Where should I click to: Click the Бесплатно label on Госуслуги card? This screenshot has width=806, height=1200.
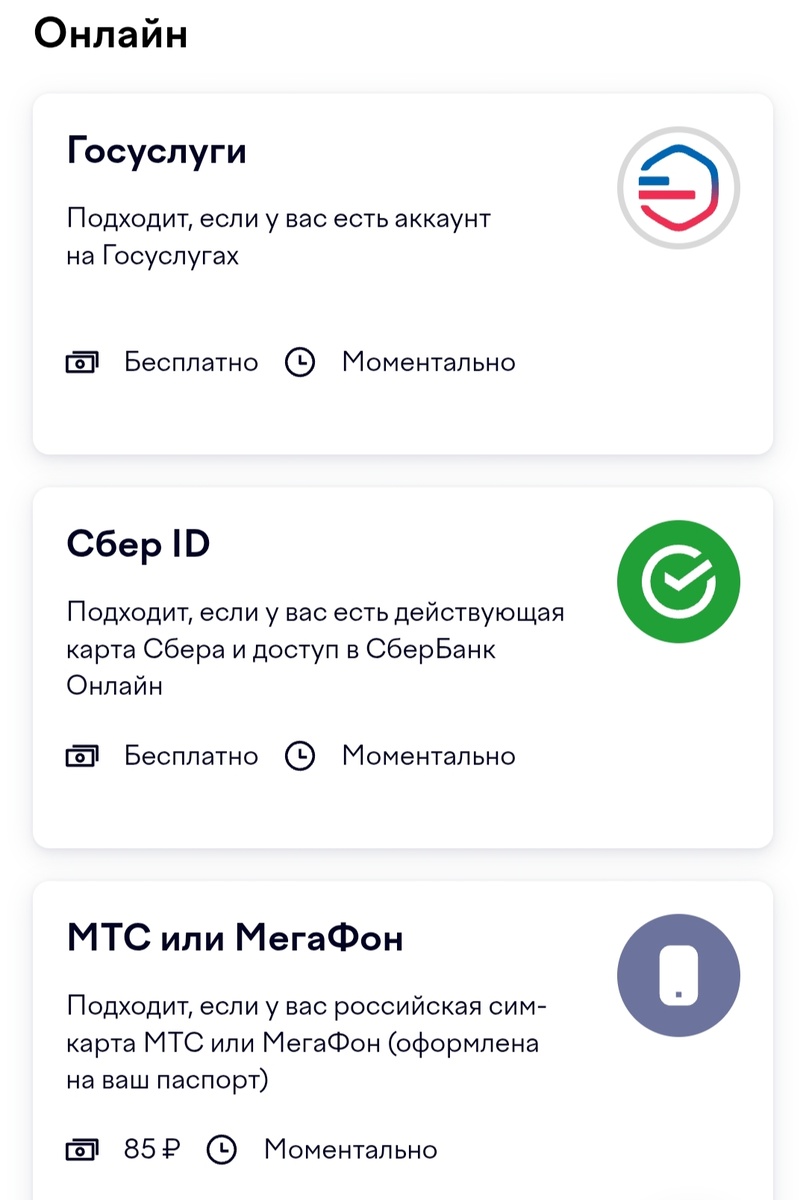[x=191, y=362]
